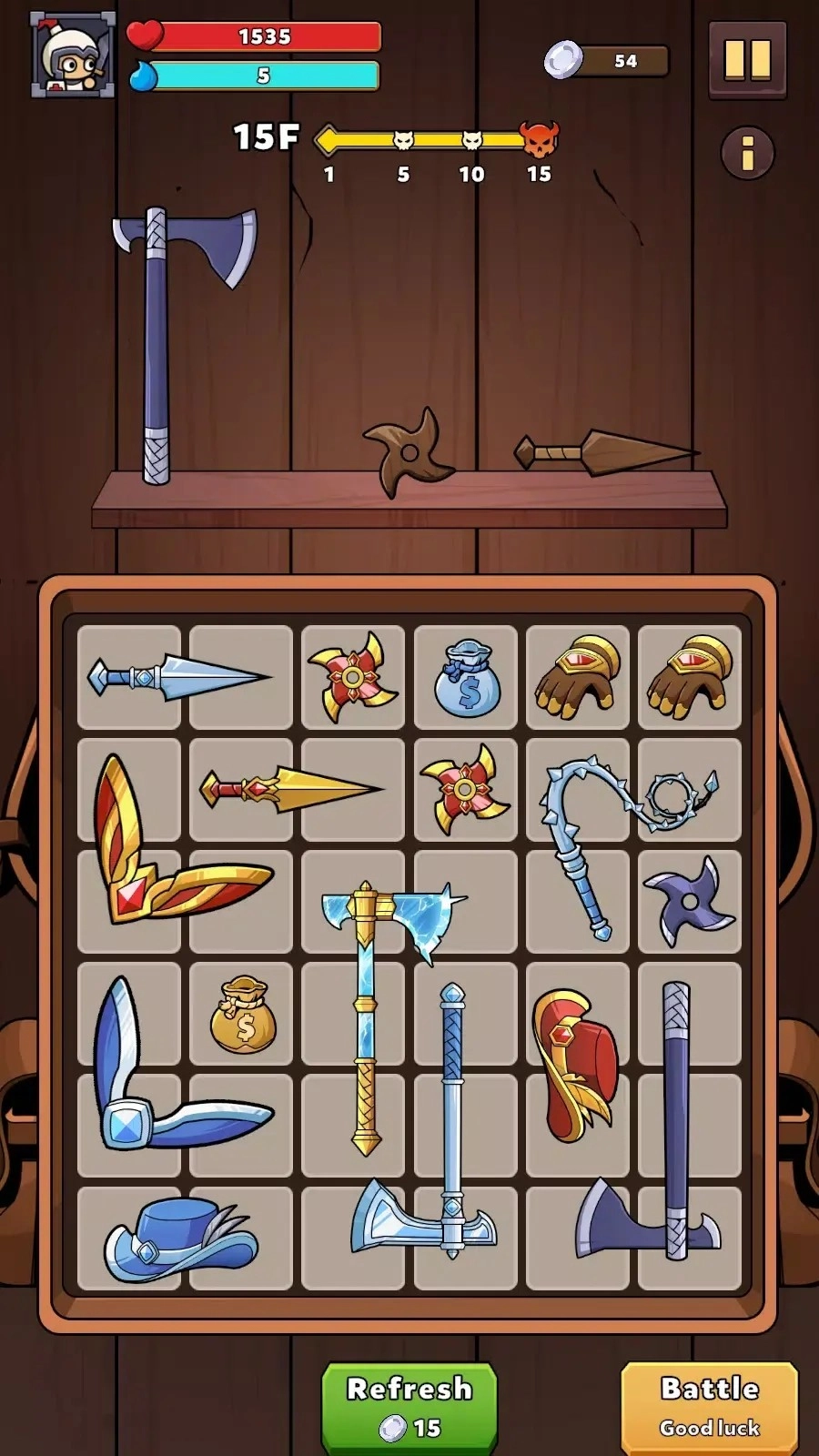This screenshot has height=1456, width=819.
Task: Pause the game
Action: pos(747,60)
